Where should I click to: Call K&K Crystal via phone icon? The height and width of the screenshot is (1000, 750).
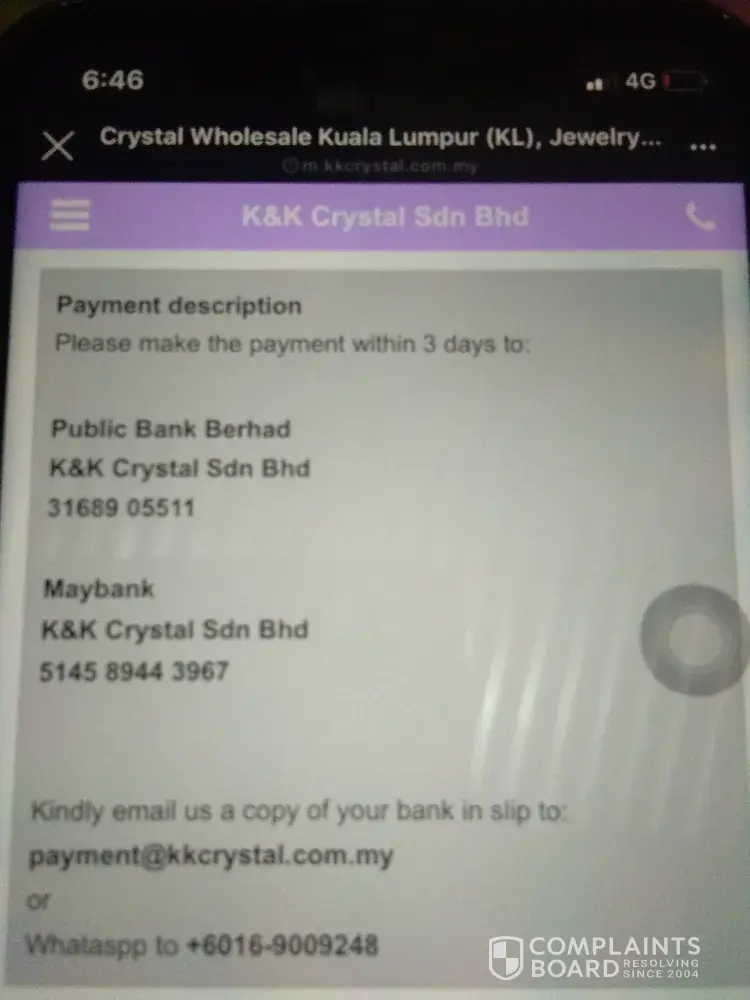click(700, 216)
